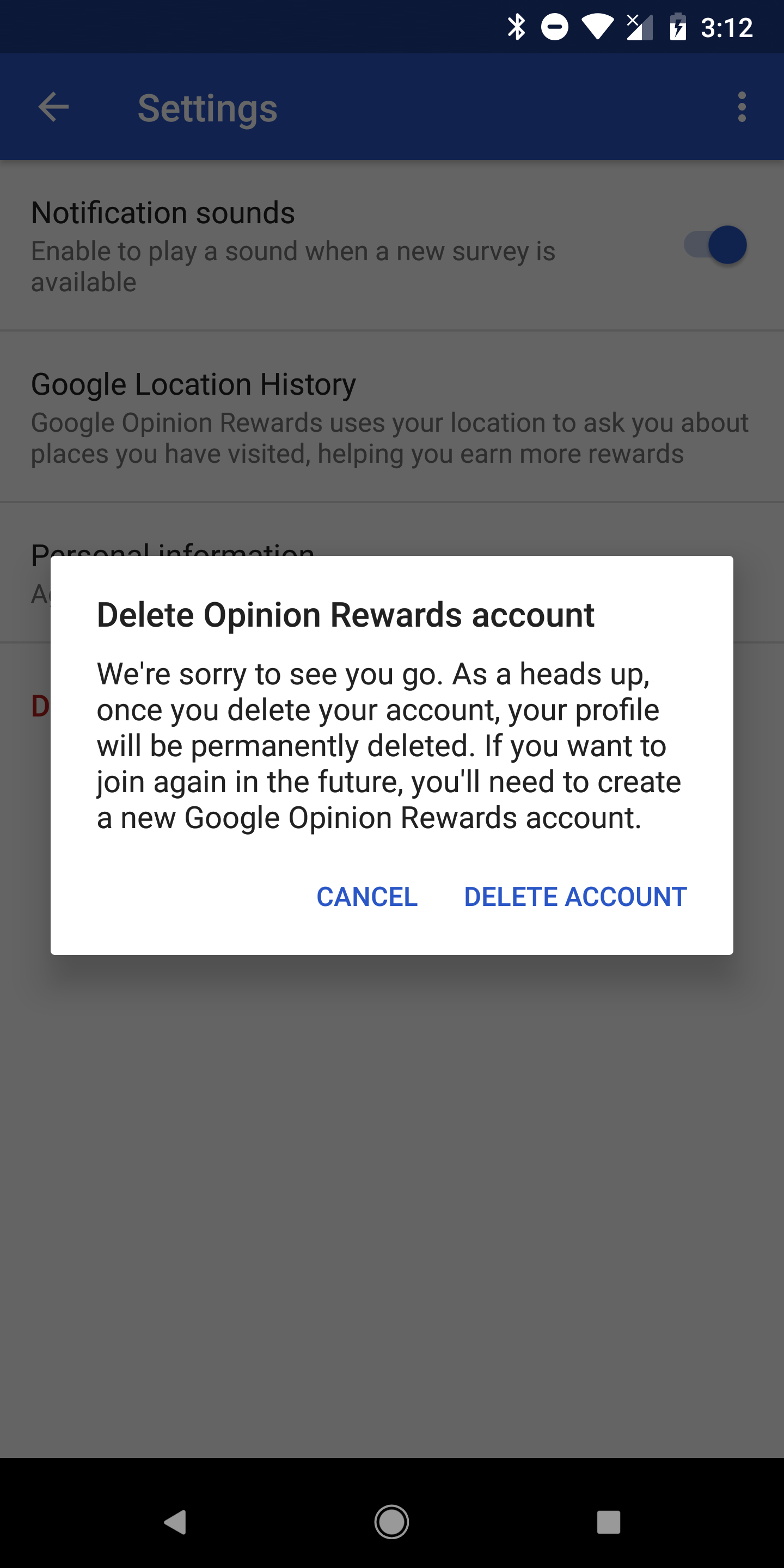
Task: Tap the cellular signal icon
Action: click(638, 27)
